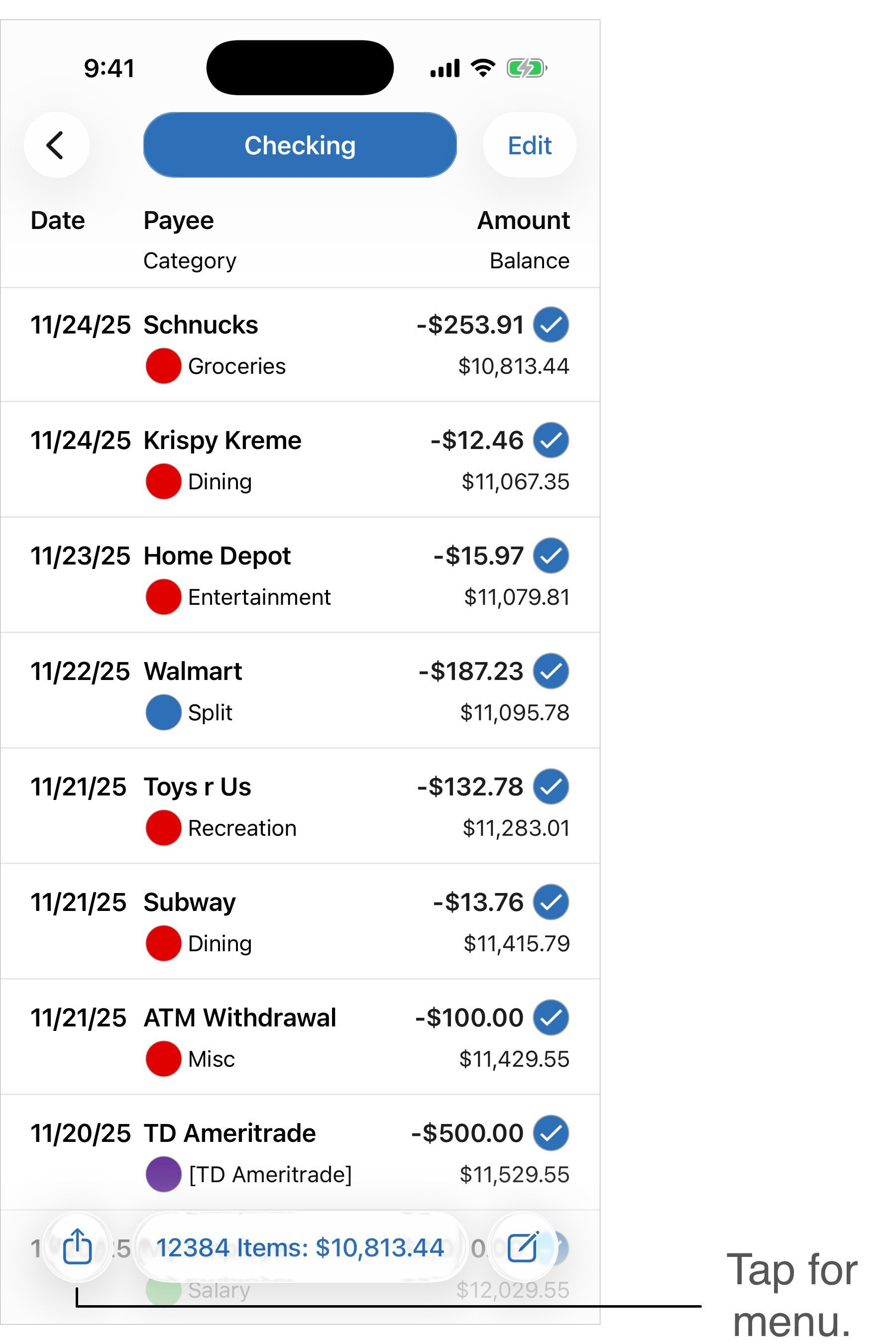The height and width of the screenshot is (1344, 896).
Task: Select the Toys r Us transaction
Action: pyautogui.click(x=257, y=806)
